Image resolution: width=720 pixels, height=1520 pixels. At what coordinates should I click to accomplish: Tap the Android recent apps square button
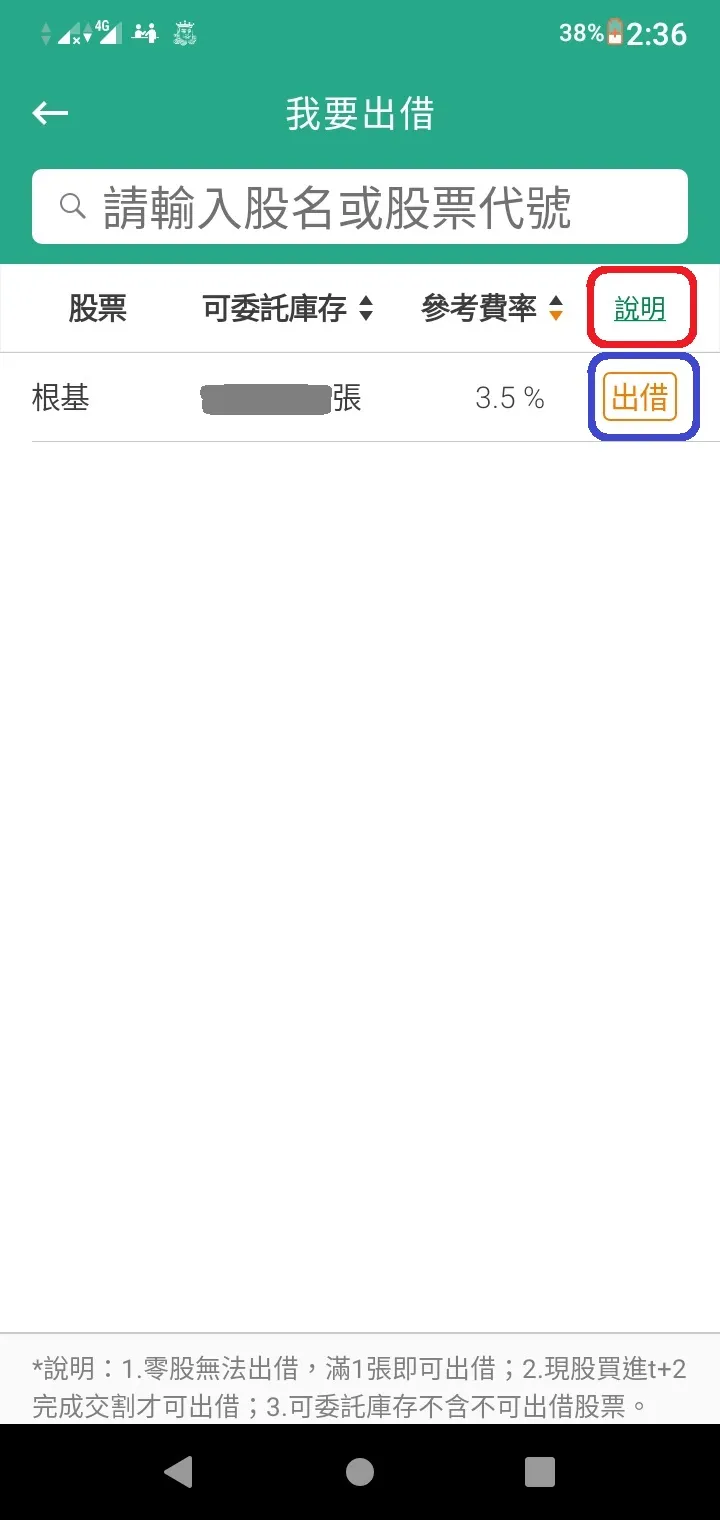(538, 1472)
